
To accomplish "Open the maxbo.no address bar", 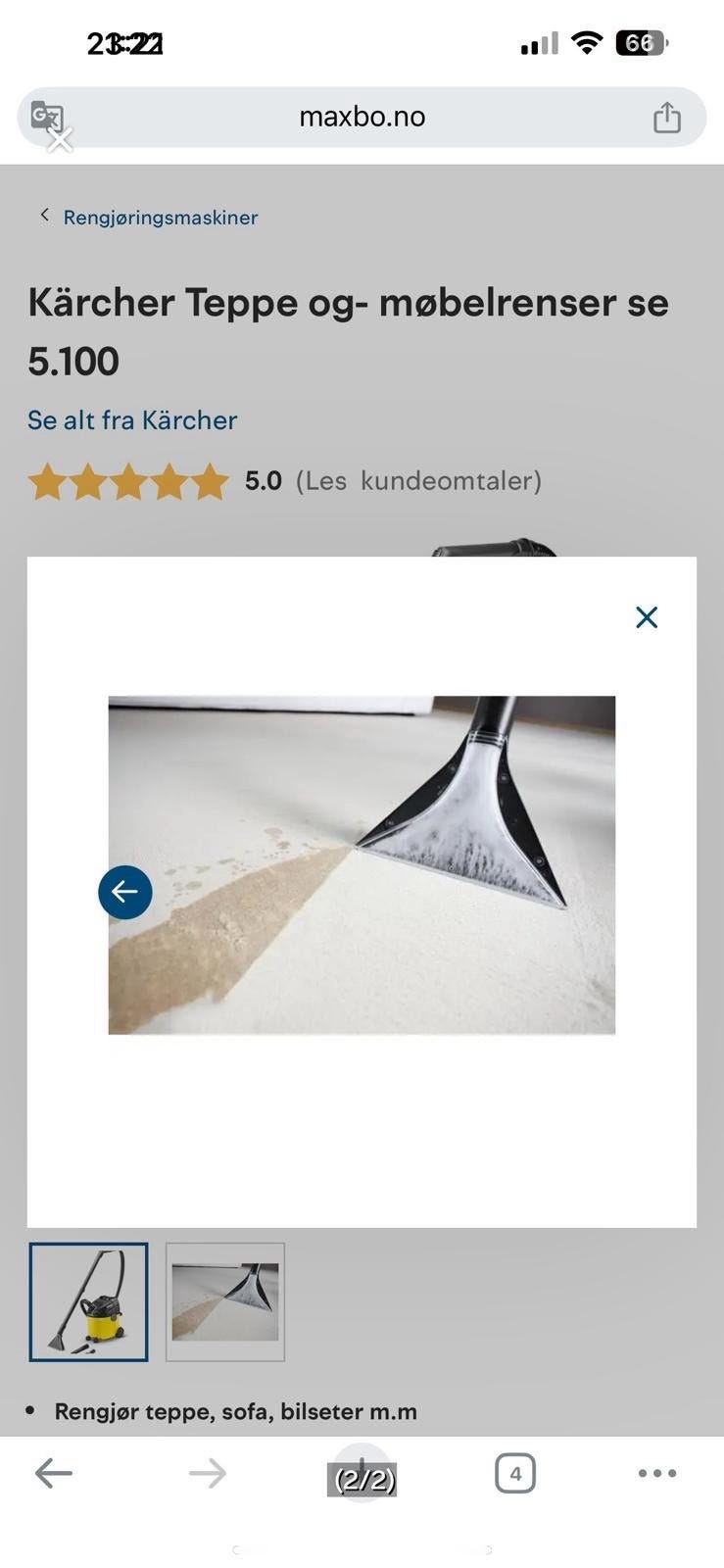I will [x=362, y=117].
